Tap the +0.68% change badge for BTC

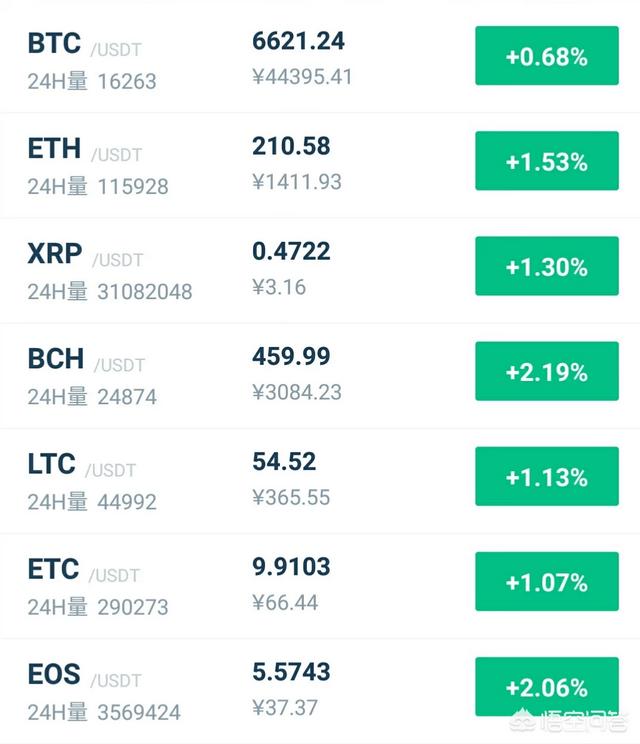[546, 57]
